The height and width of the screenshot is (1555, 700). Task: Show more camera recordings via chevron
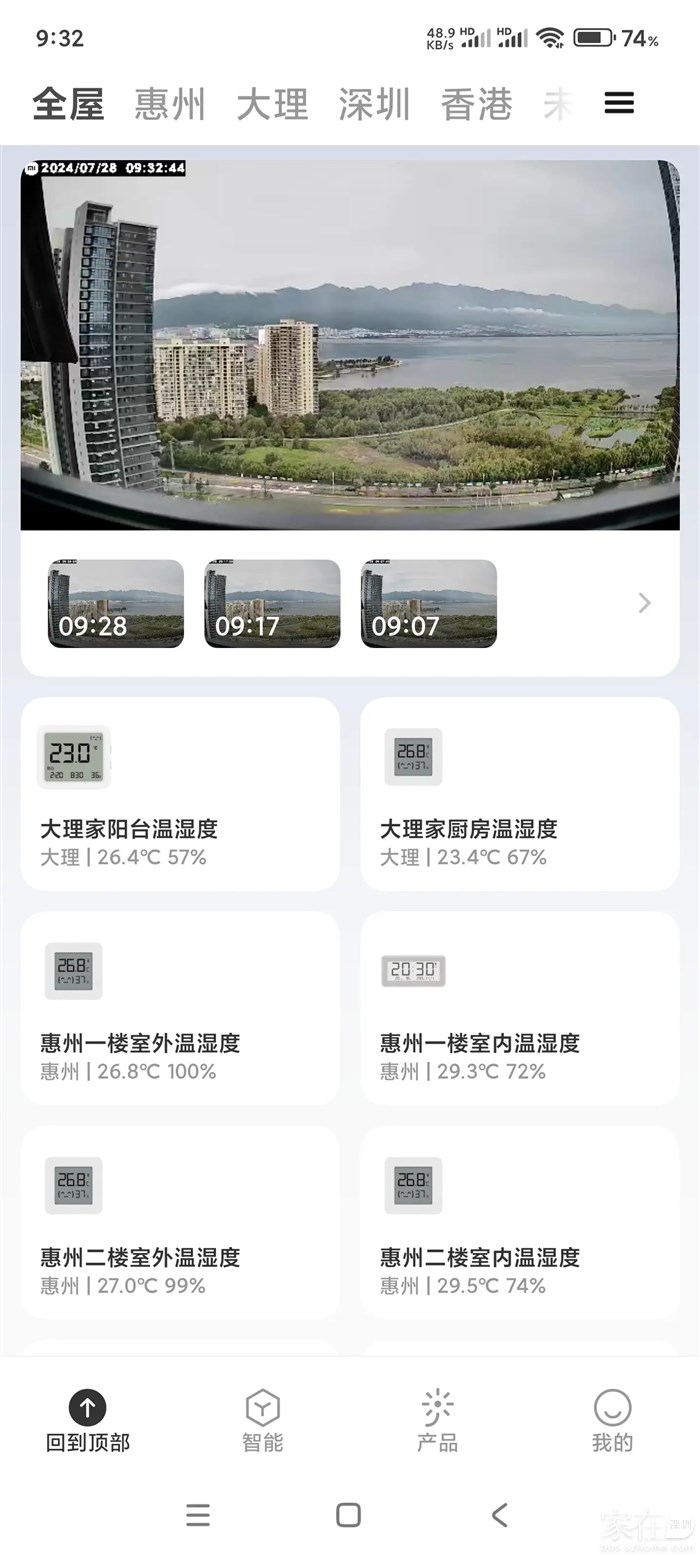(x=644, y=603)
